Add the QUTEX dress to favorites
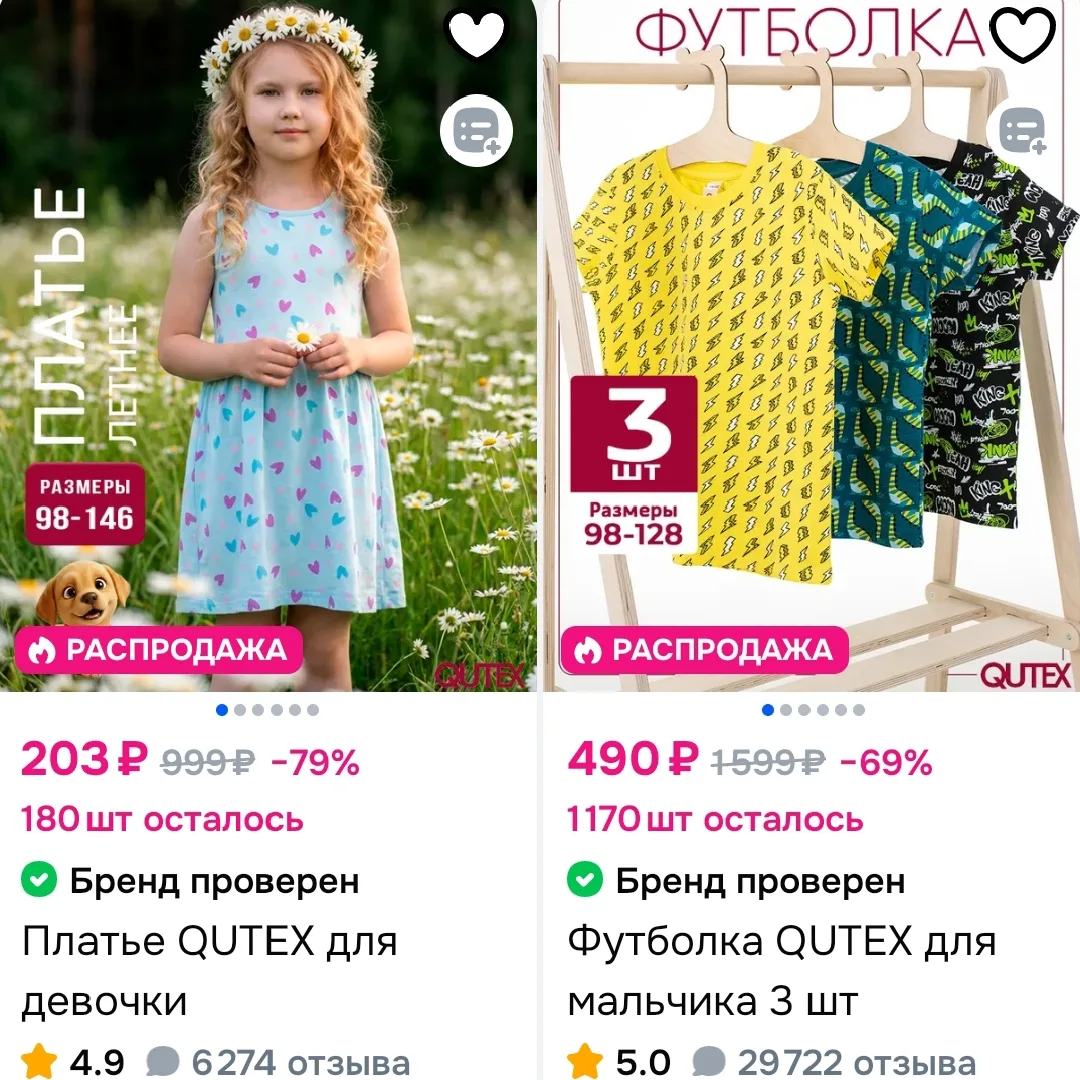Image resolution: width=1080 pixels, height=1080 pixels. click(476, 32)
